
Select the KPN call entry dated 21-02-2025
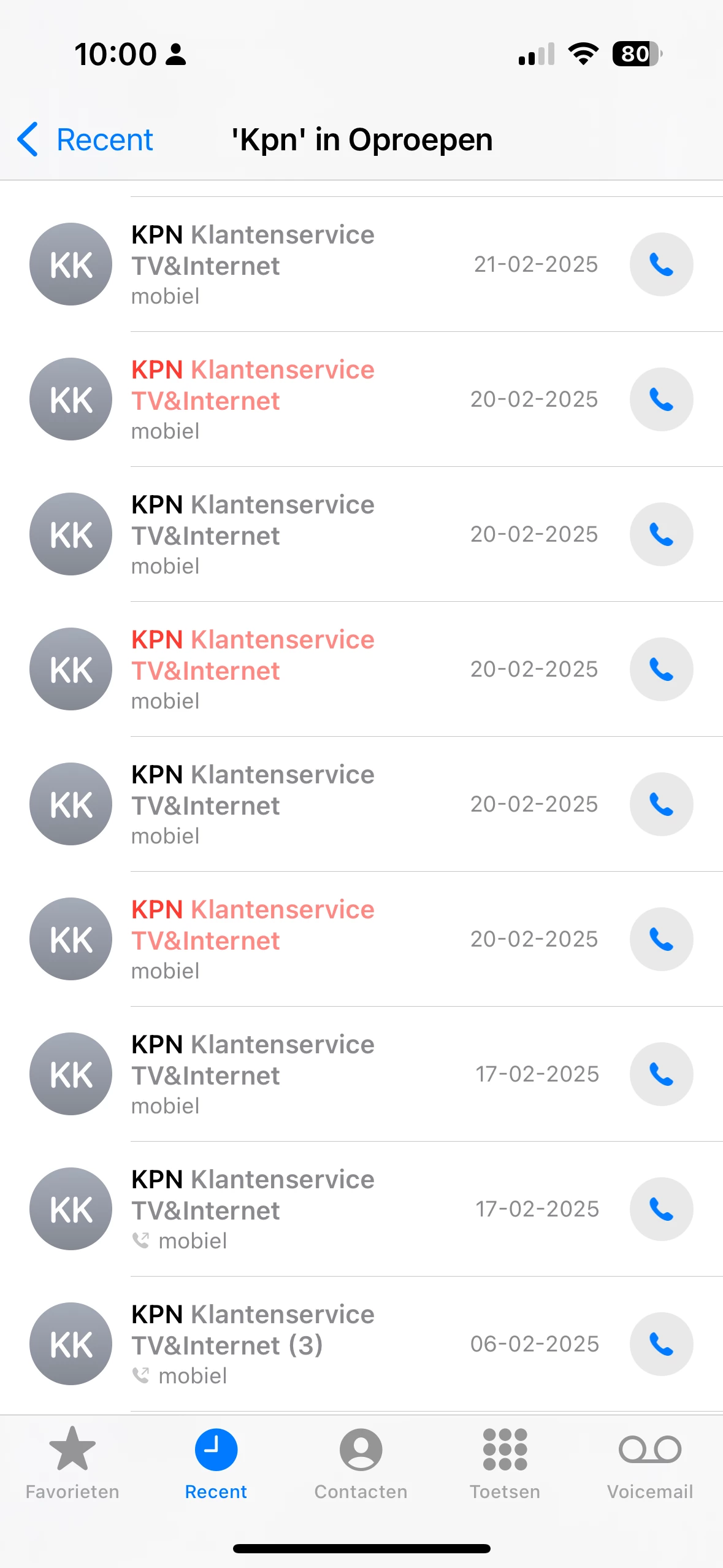(x=307, y=264)
